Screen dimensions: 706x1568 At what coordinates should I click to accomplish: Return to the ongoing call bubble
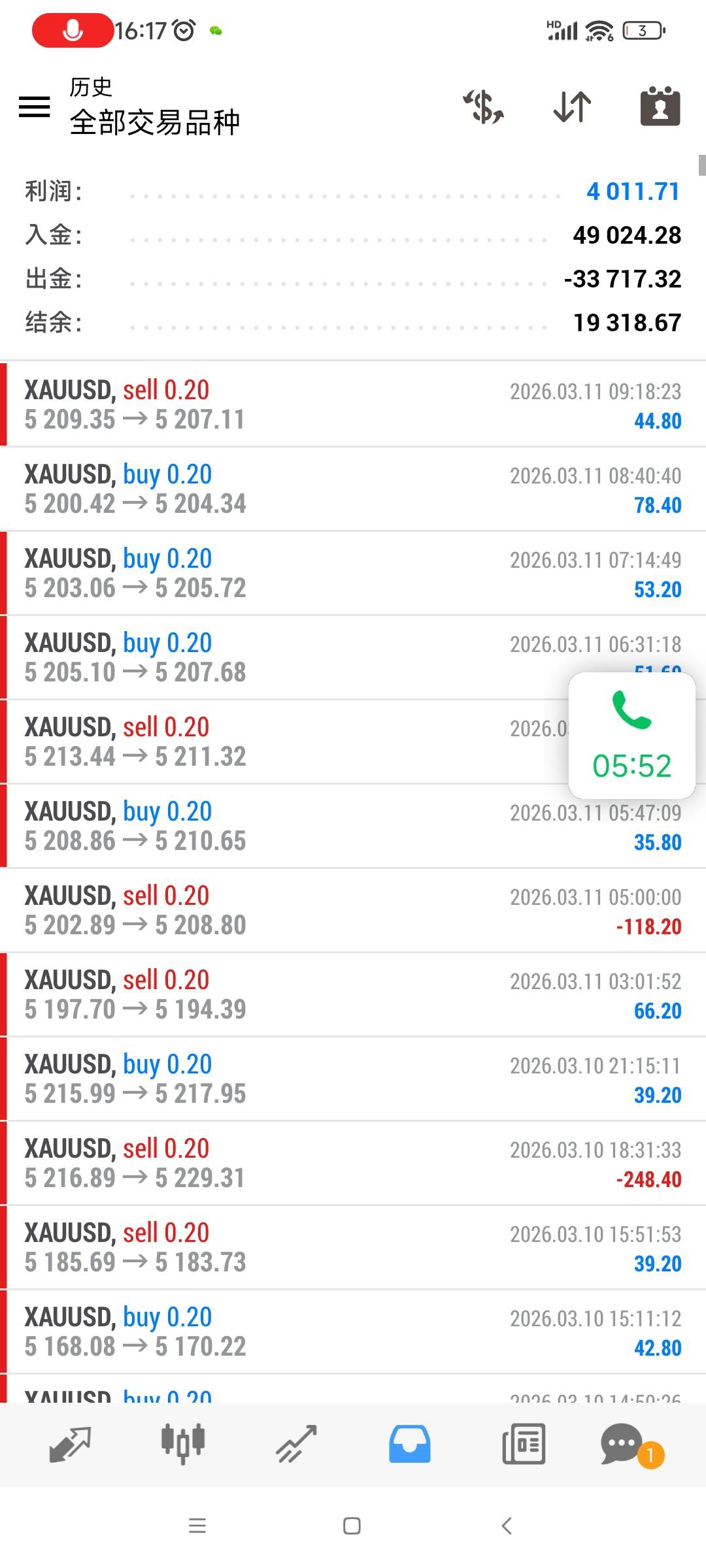pos(631,736)
